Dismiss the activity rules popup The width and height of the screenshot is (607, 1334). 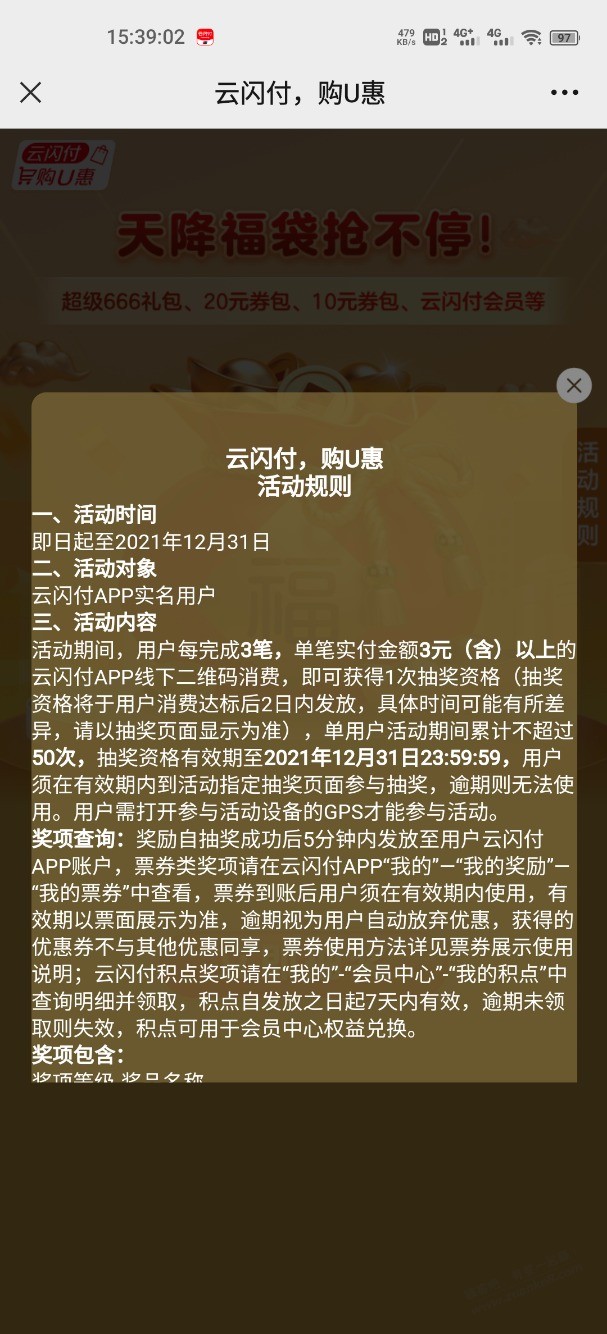point(573,385)
